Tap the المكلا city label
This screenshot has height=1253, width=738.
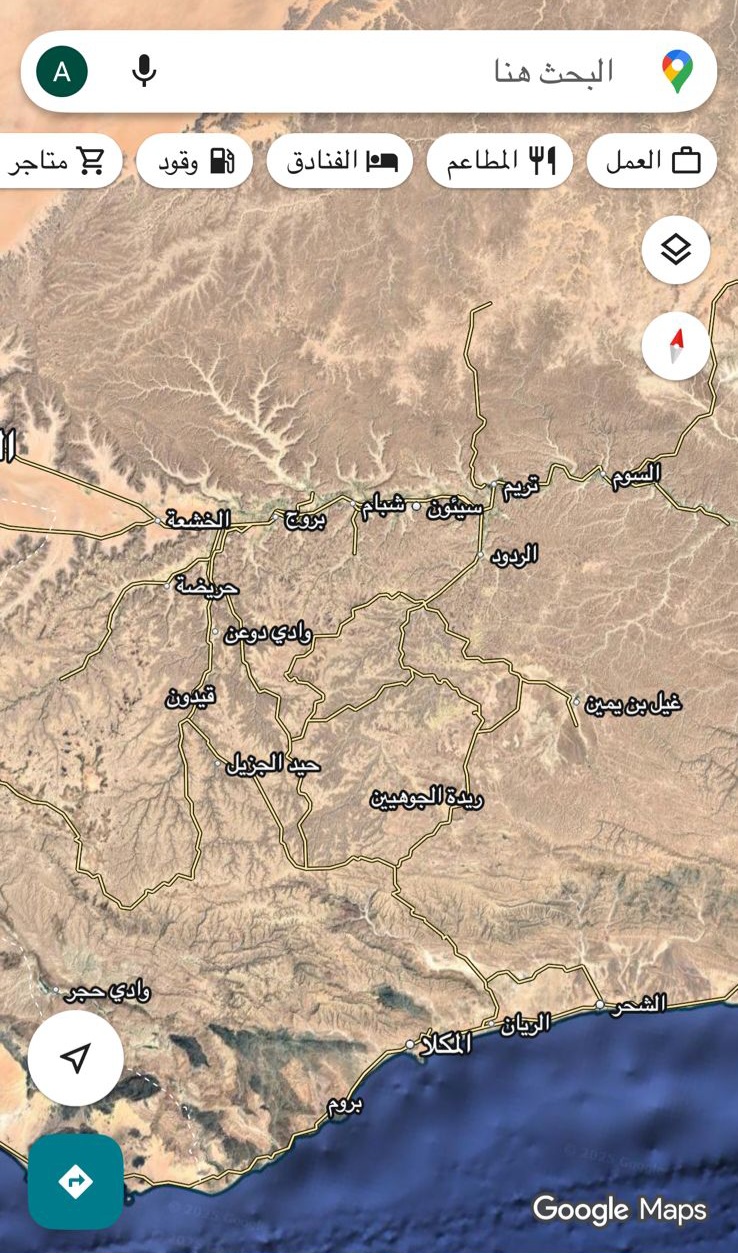point(448,1046)
